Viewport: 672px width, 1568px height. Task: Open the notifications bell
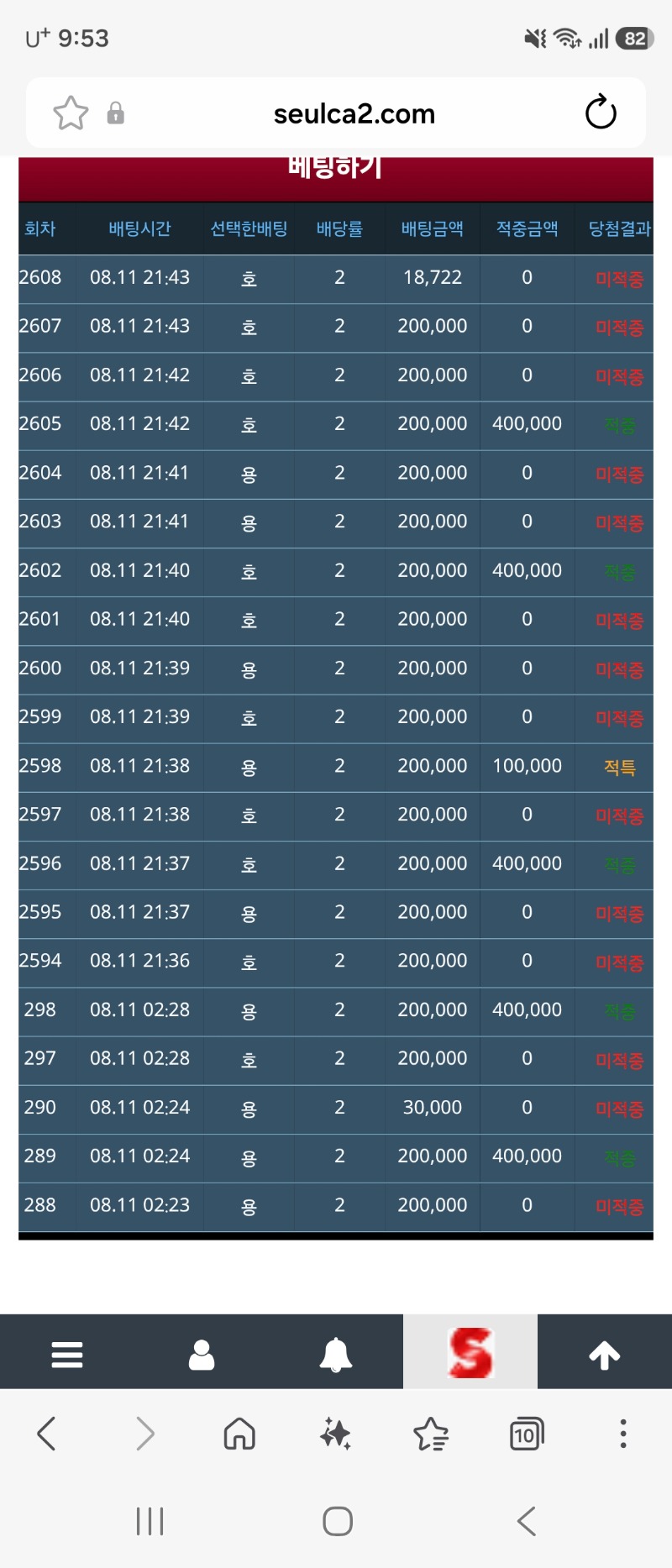(336, 1355)
